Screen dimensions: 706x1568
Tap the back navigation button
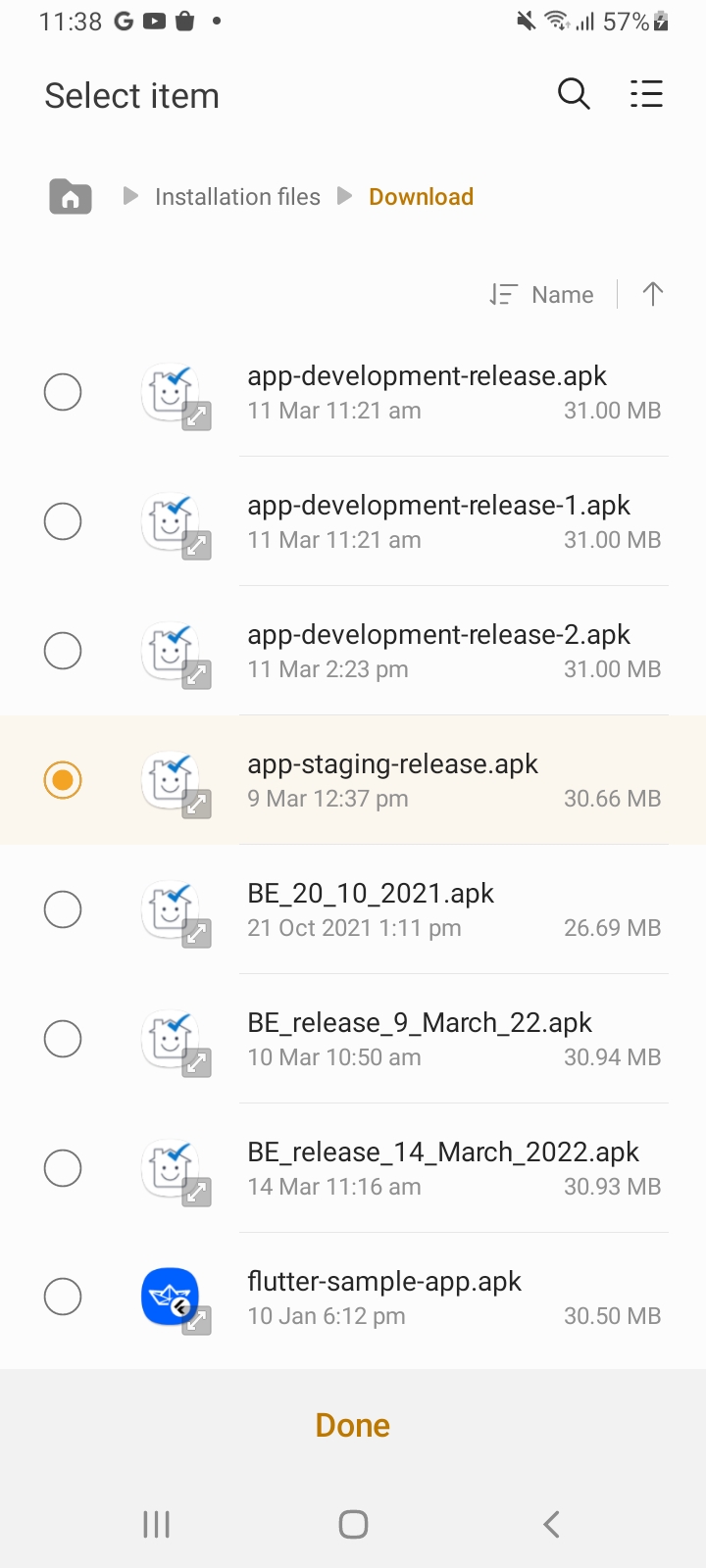(549, 1524)
